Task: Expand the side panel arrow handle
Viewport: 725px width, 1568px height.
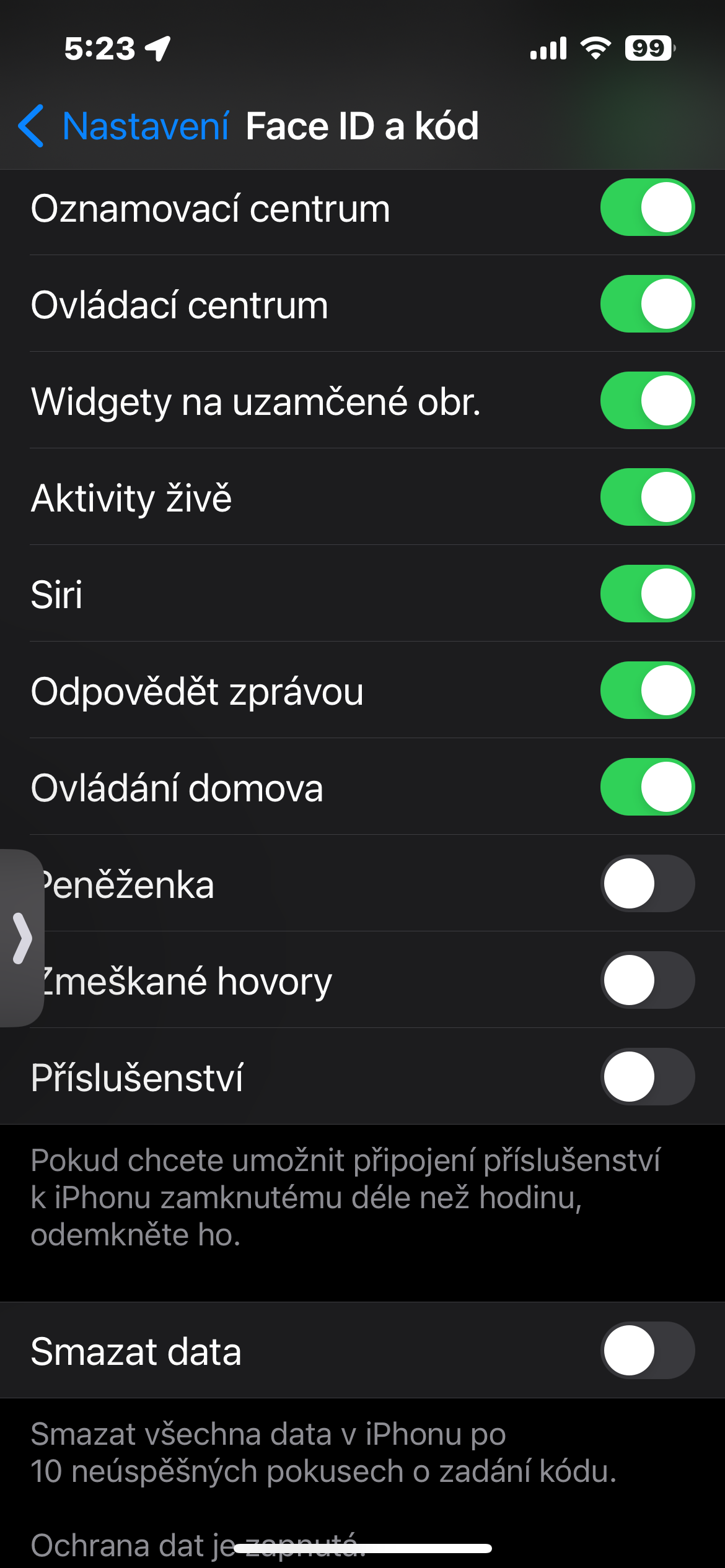Action: (x=21, y=938)
